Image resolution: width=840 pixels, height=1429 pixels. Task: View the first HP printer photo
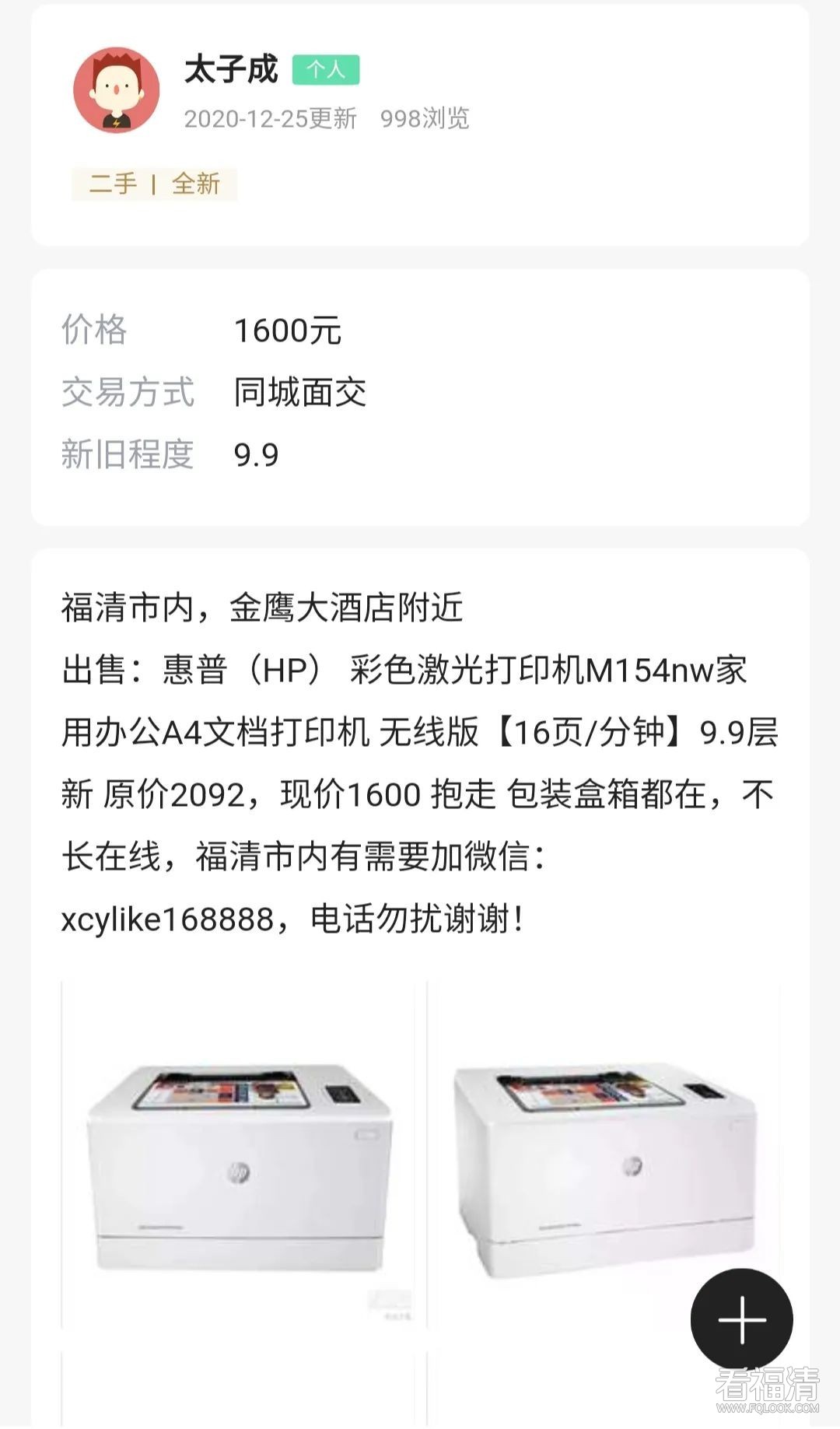pyautogui.click(x=238, y=1155)
